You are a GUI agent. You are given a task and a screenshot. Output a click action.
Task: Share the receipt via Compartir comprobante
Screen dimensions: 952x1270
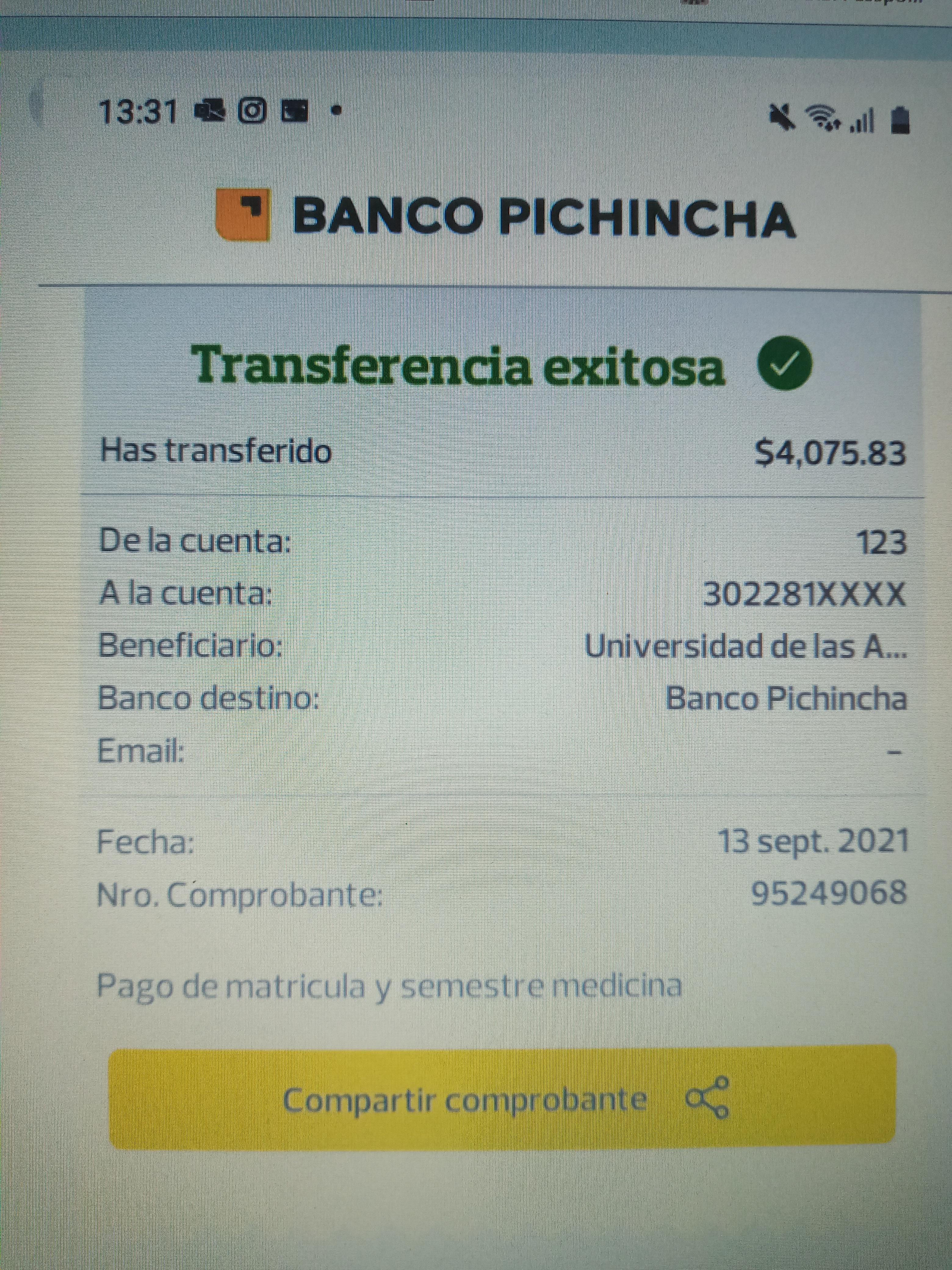pyautogui.click(x=502, y=1099)
